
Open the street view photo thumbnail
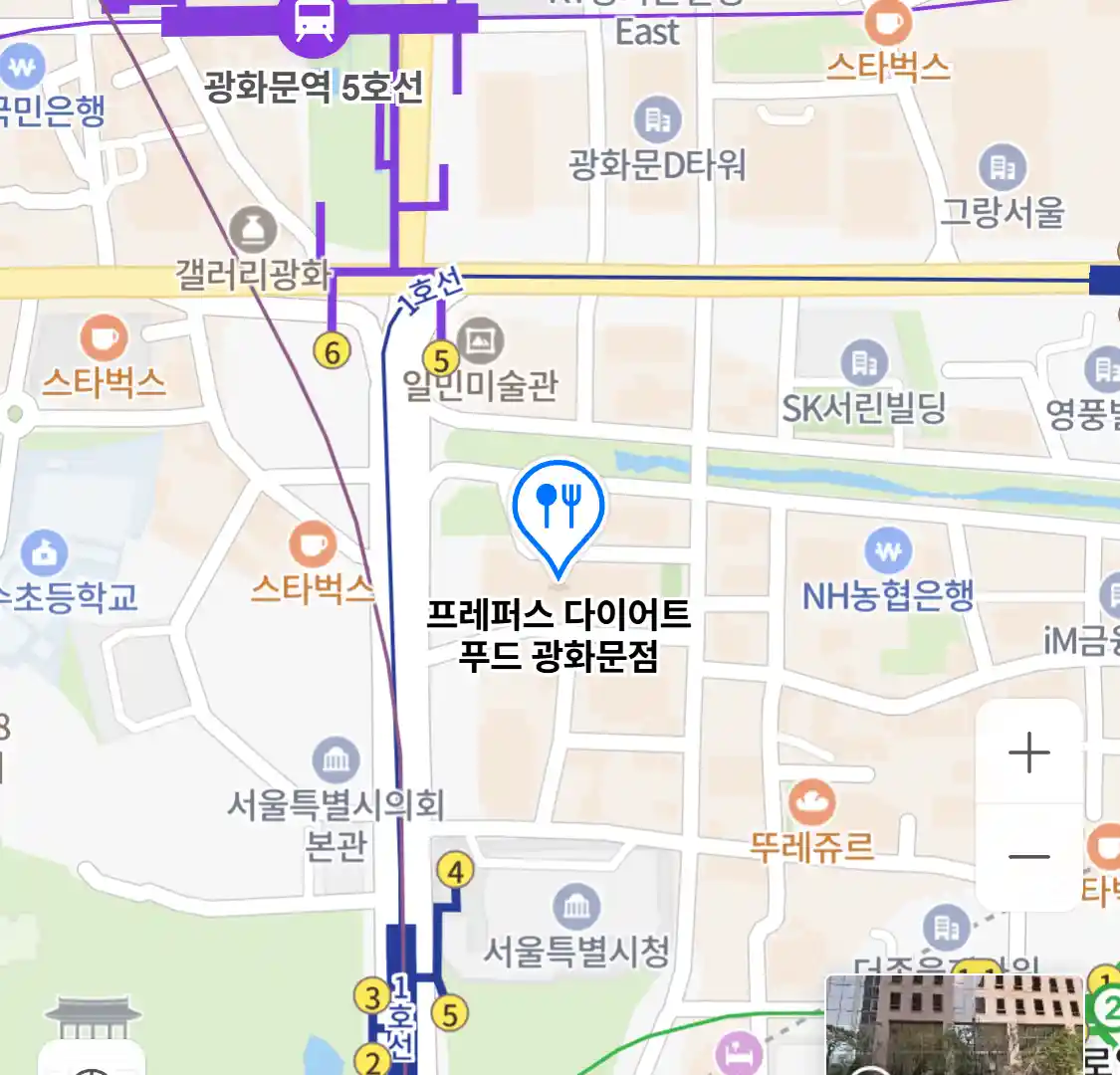click(x=954, y=1024)
